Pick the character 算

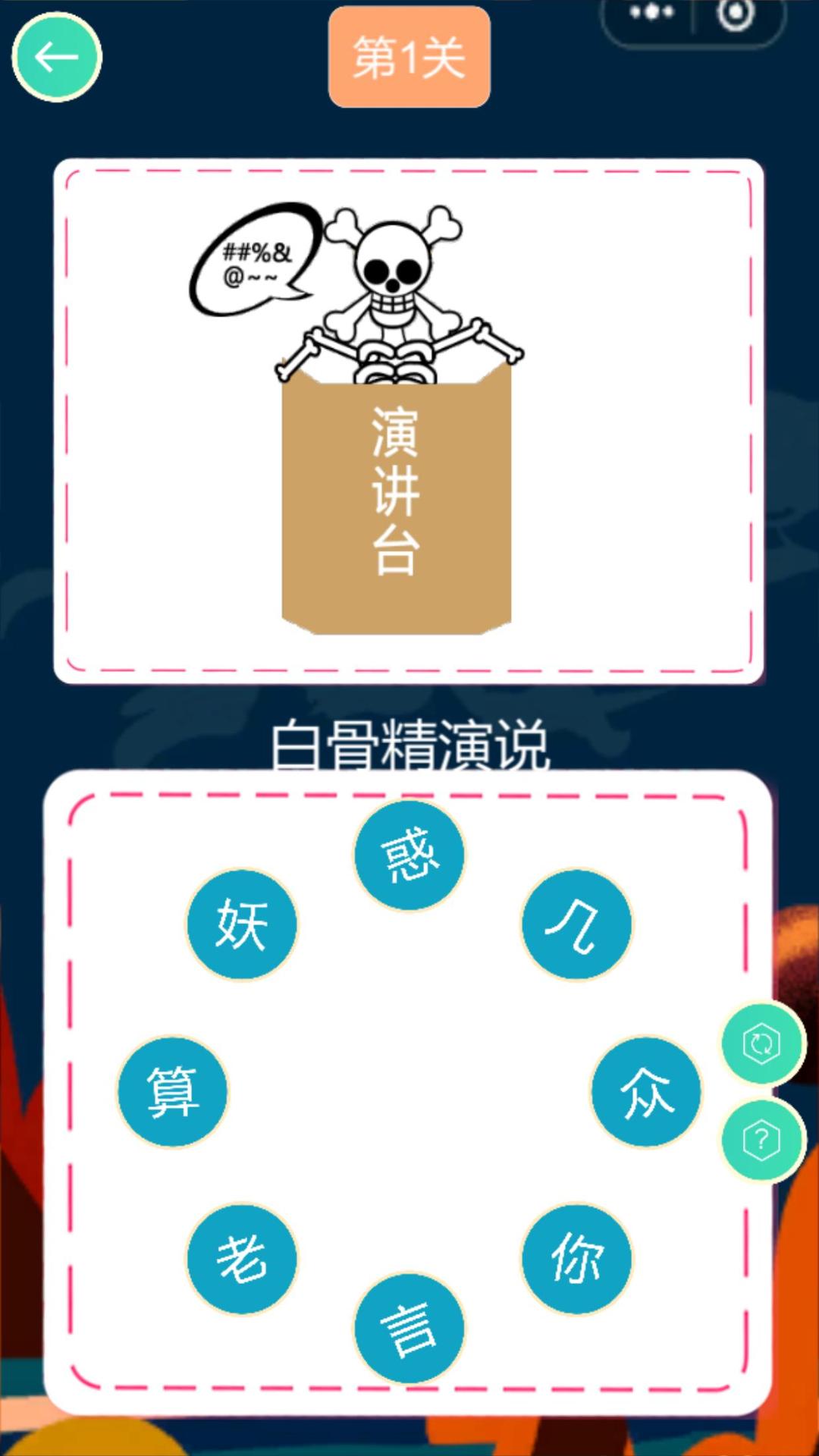coord(173,1091)
